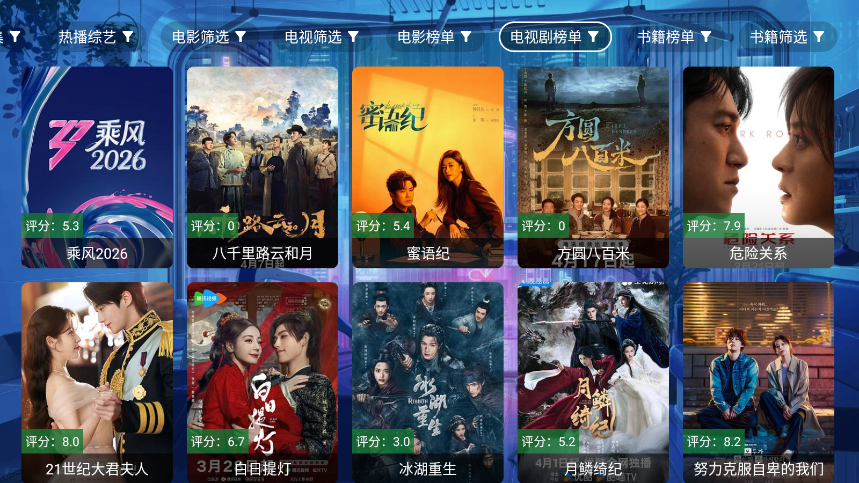Select the 电视筛选 tab
The width and height of the screenshot is (859, 483).
coord(322,37)
